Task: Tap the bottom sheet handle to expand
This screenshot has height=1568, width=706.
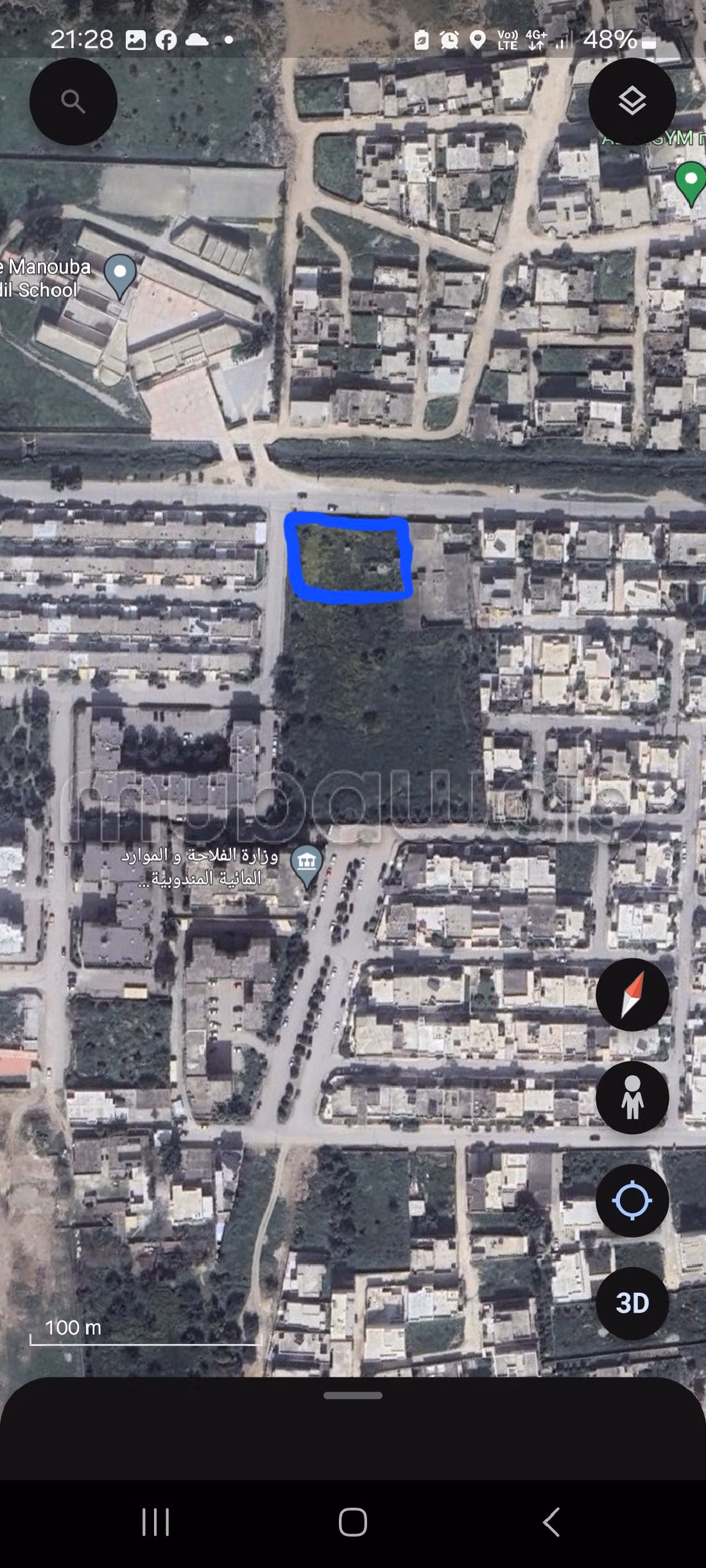Action: 353,1395
